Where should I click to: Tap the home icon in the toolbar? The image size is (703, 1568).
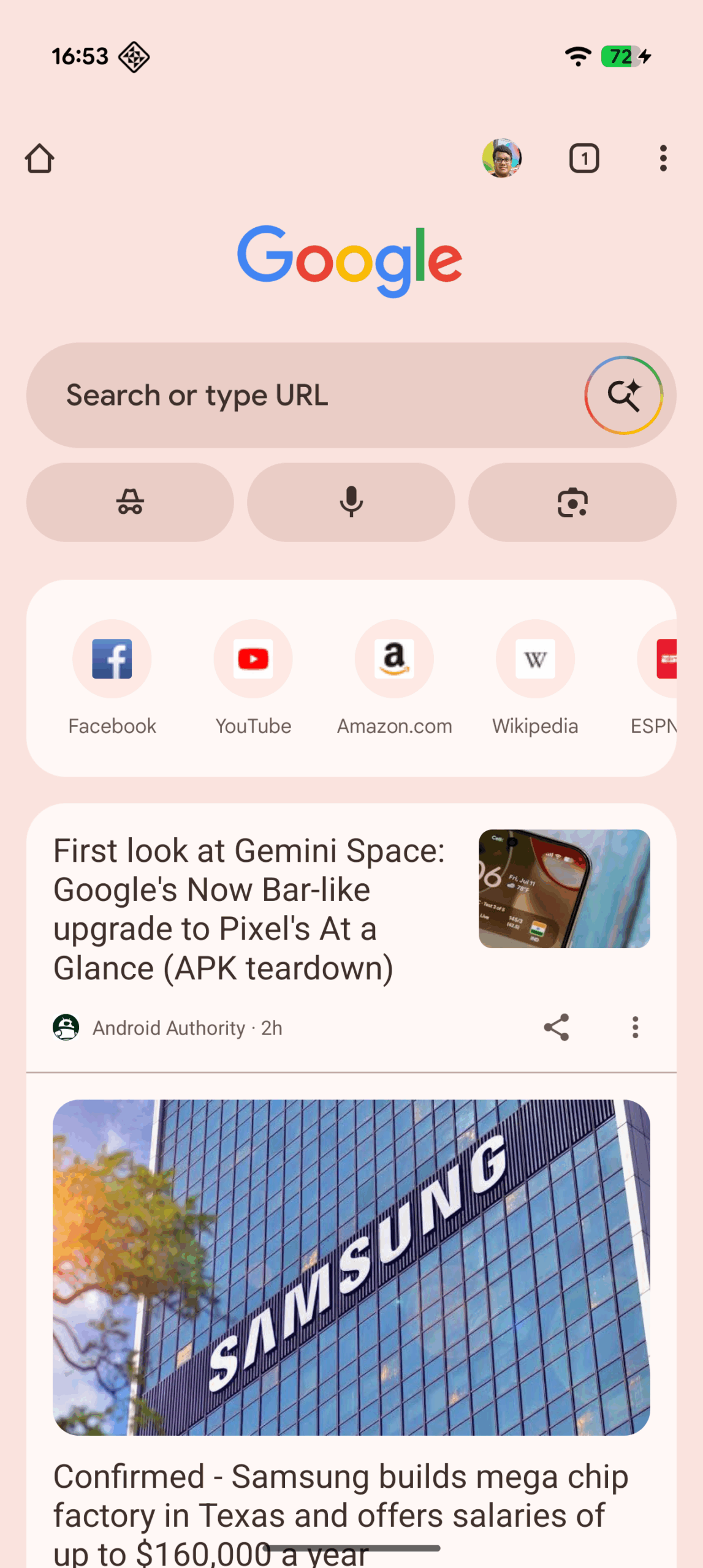(40, 159)
